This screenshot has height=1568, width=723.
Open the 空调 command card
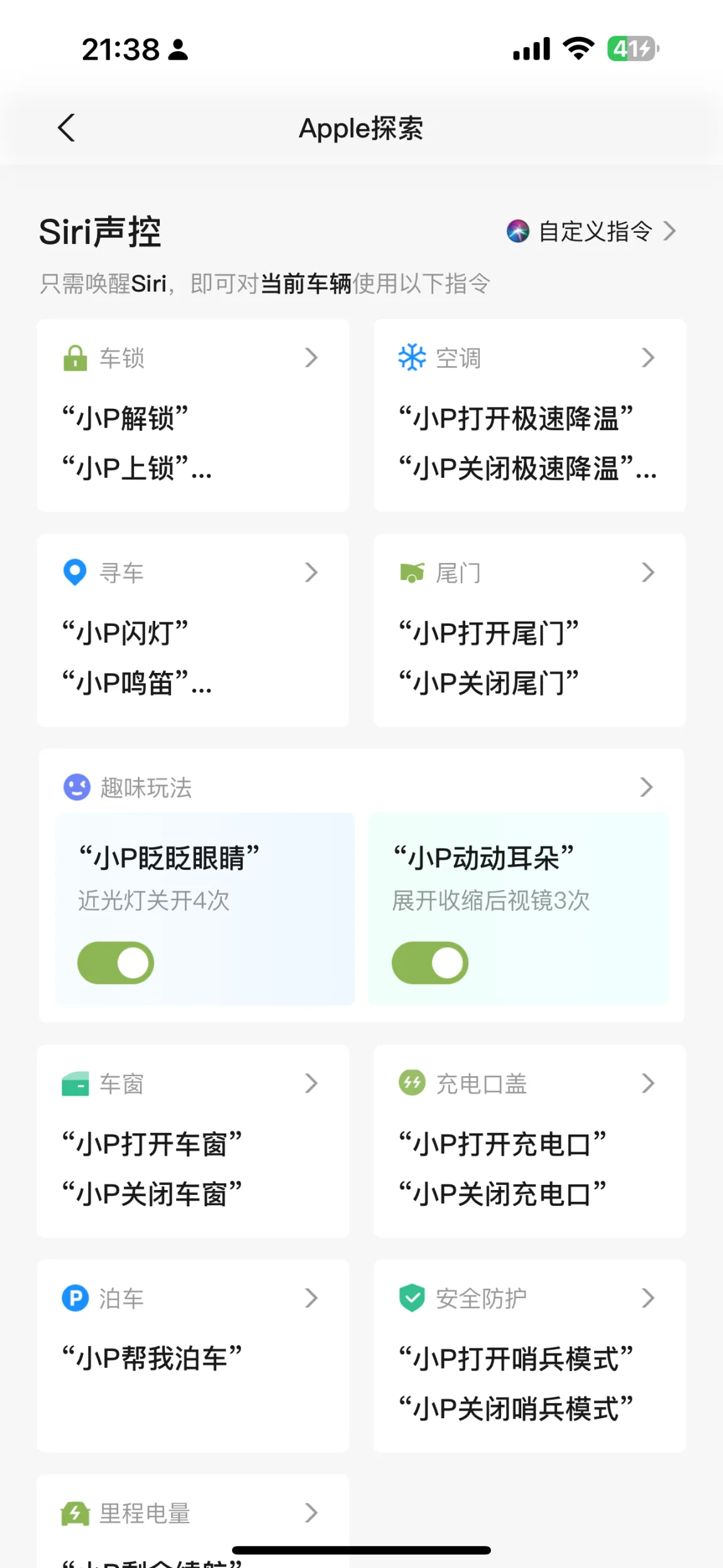(529, 416)
